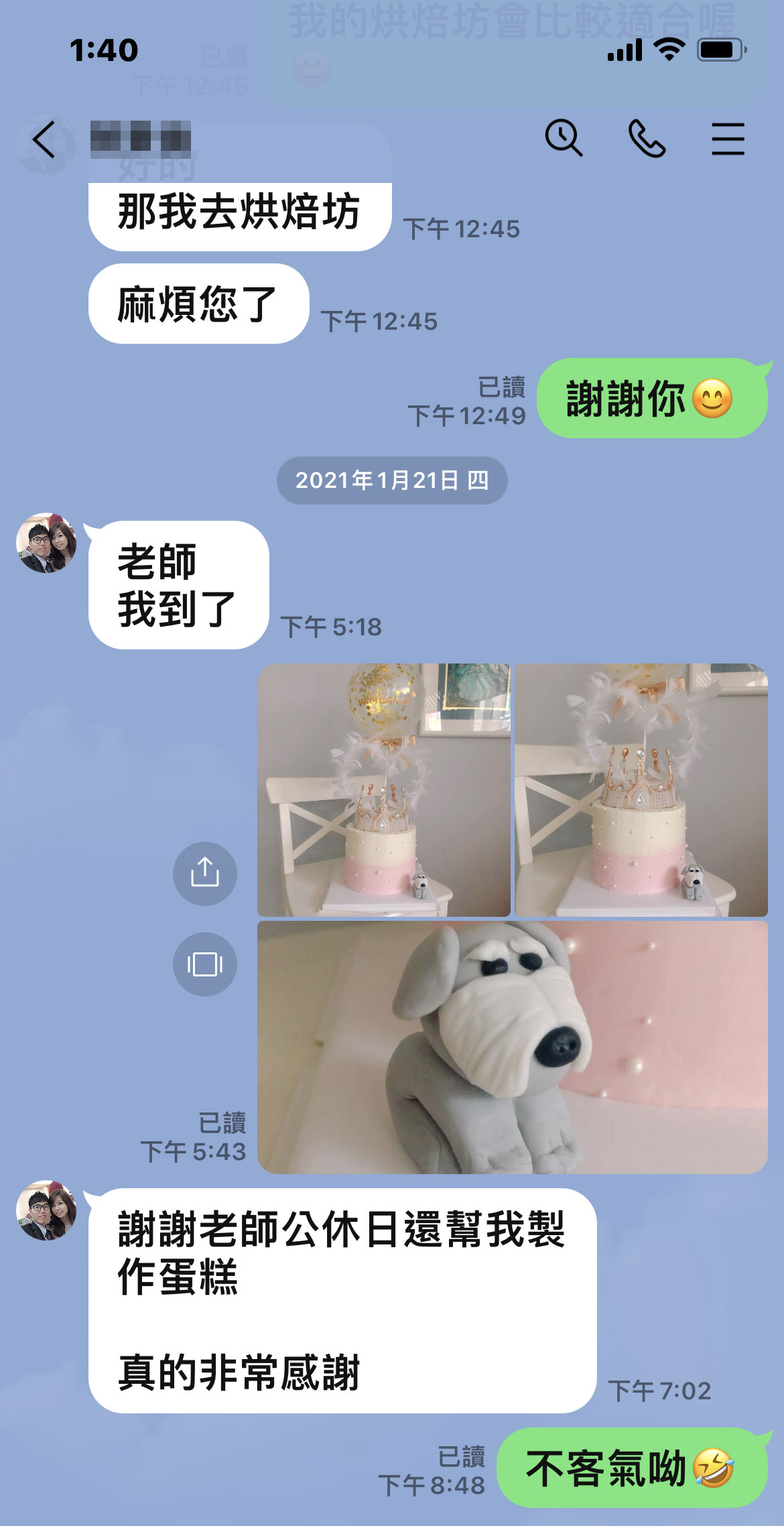Viewport: 784px width, 1528px height.
Task: Share the sent cake photos
Action: coord(205,873)
